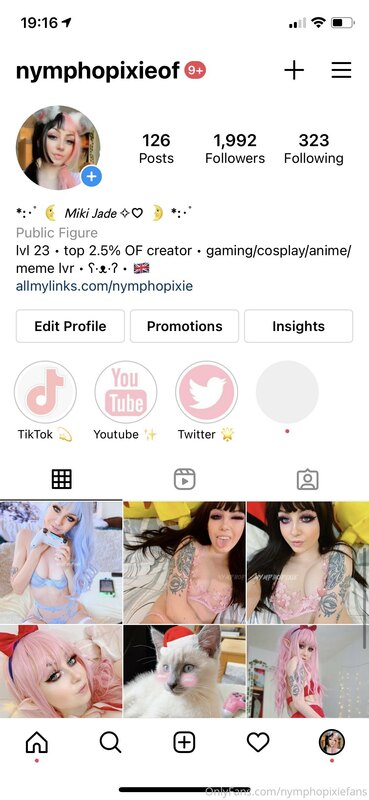
Task: Switch to the tagged photos tab
Action: 308,480
